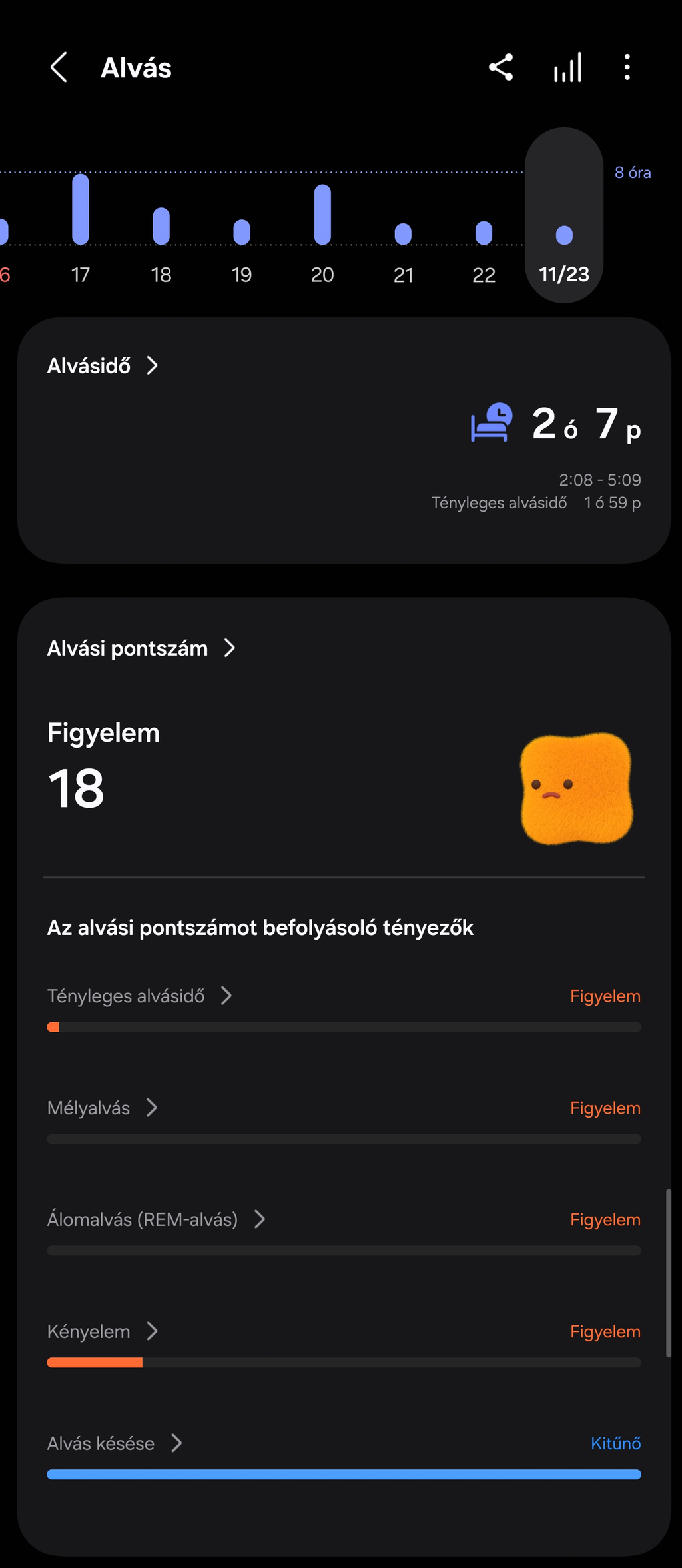The width and height of the screenshot is (682, 1568).
Task: Share the sleep data
Action: 501,67
